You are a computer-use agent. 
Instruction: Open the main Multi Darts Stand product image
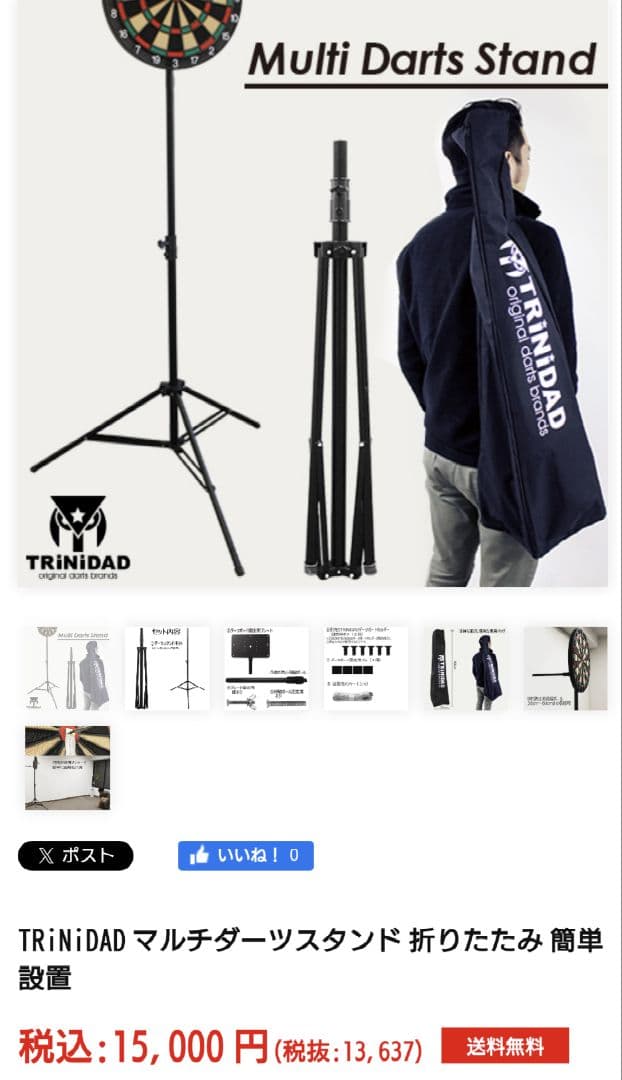312,293
